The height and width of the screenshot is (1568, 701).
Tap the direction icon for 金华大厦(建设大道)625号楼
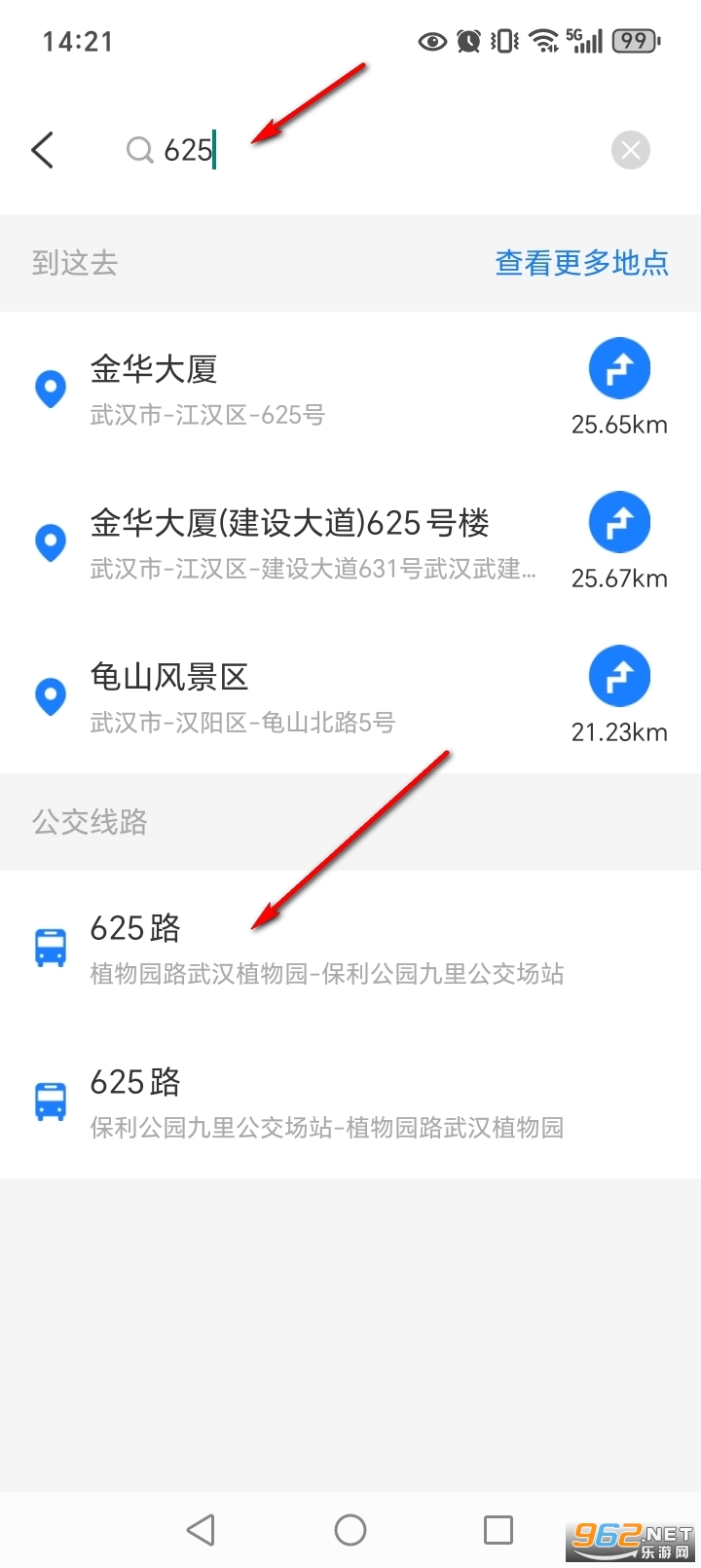coord(619,521)
